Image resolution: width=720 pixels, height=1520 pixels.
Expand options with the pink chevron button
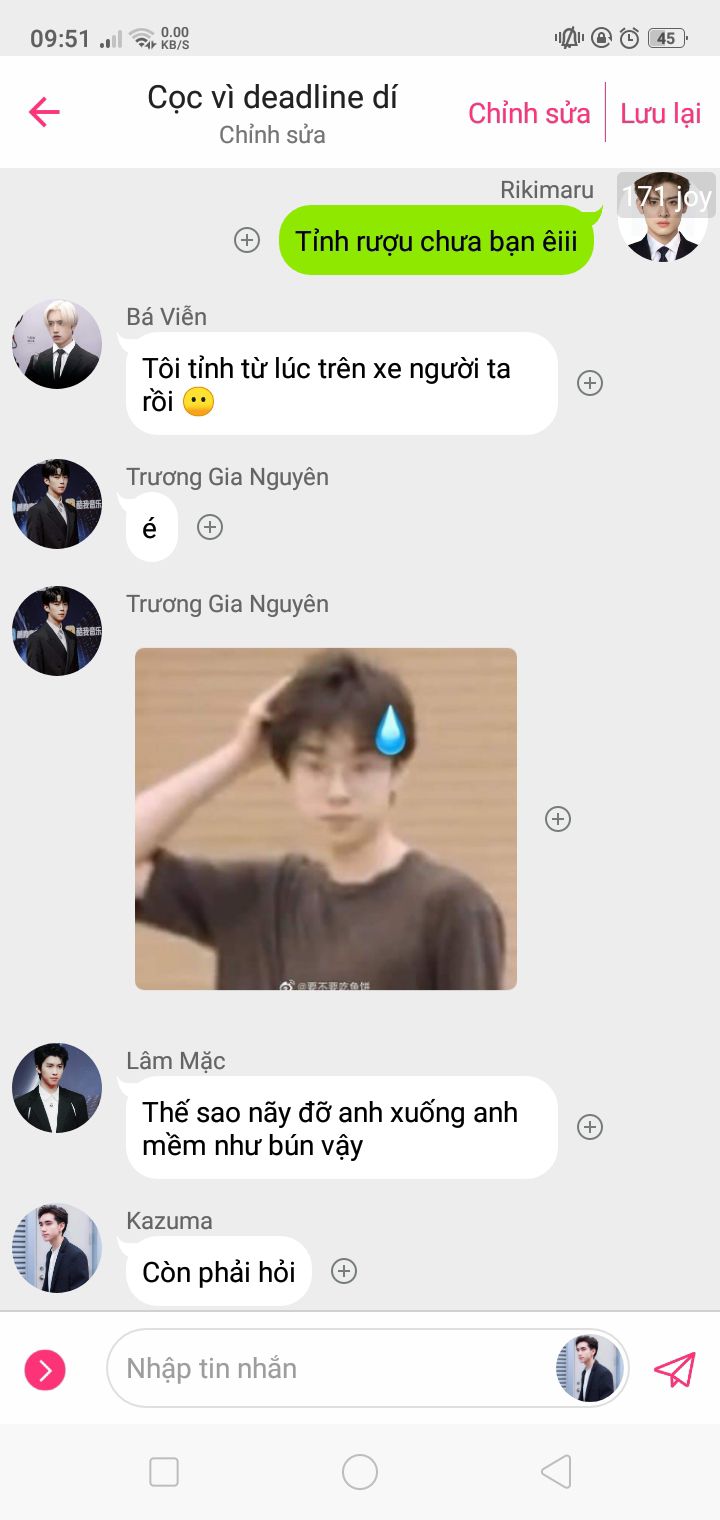45,1369
